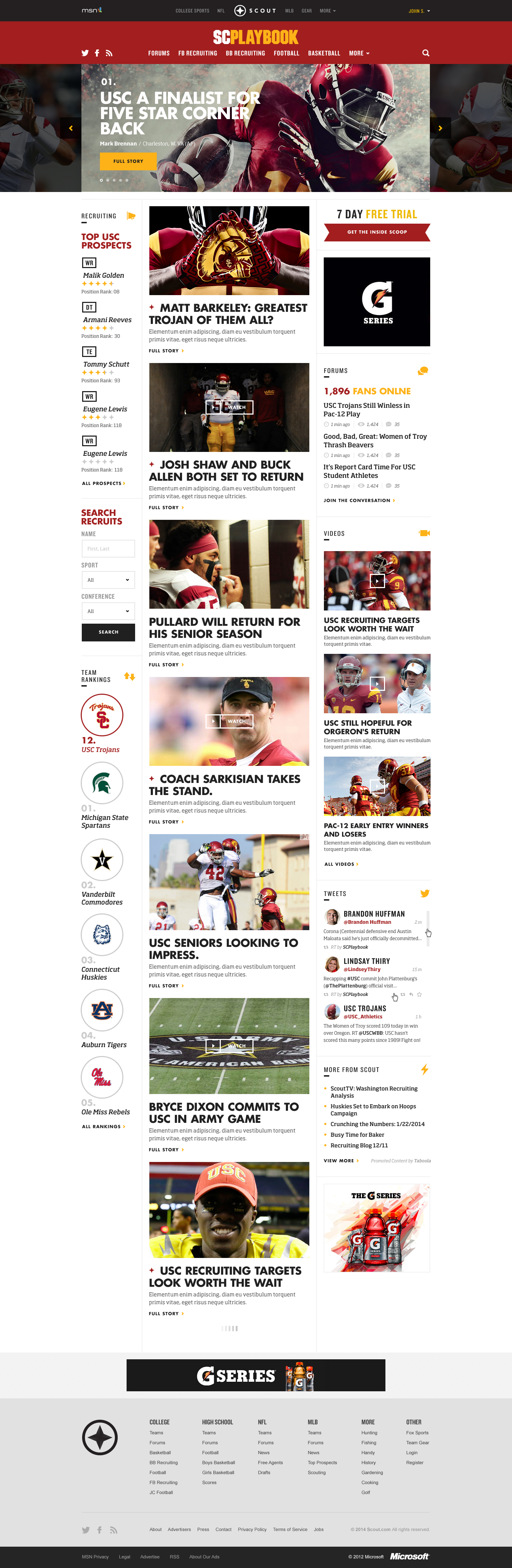Go to the next hero slide arrow
Image resolution: width=512 pixels, height=1568 pixels.
440,128
